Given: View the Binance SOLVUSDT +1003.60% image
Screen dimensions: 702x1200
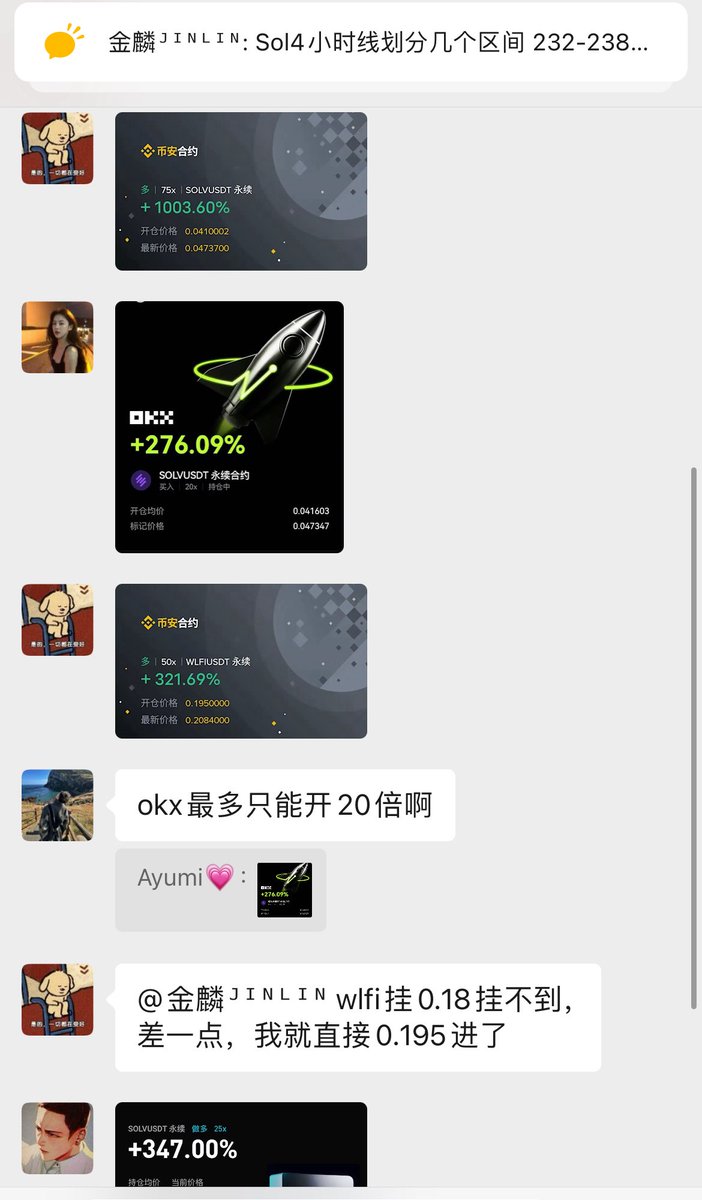Looking at the screenshot, I should click(241, 191).
